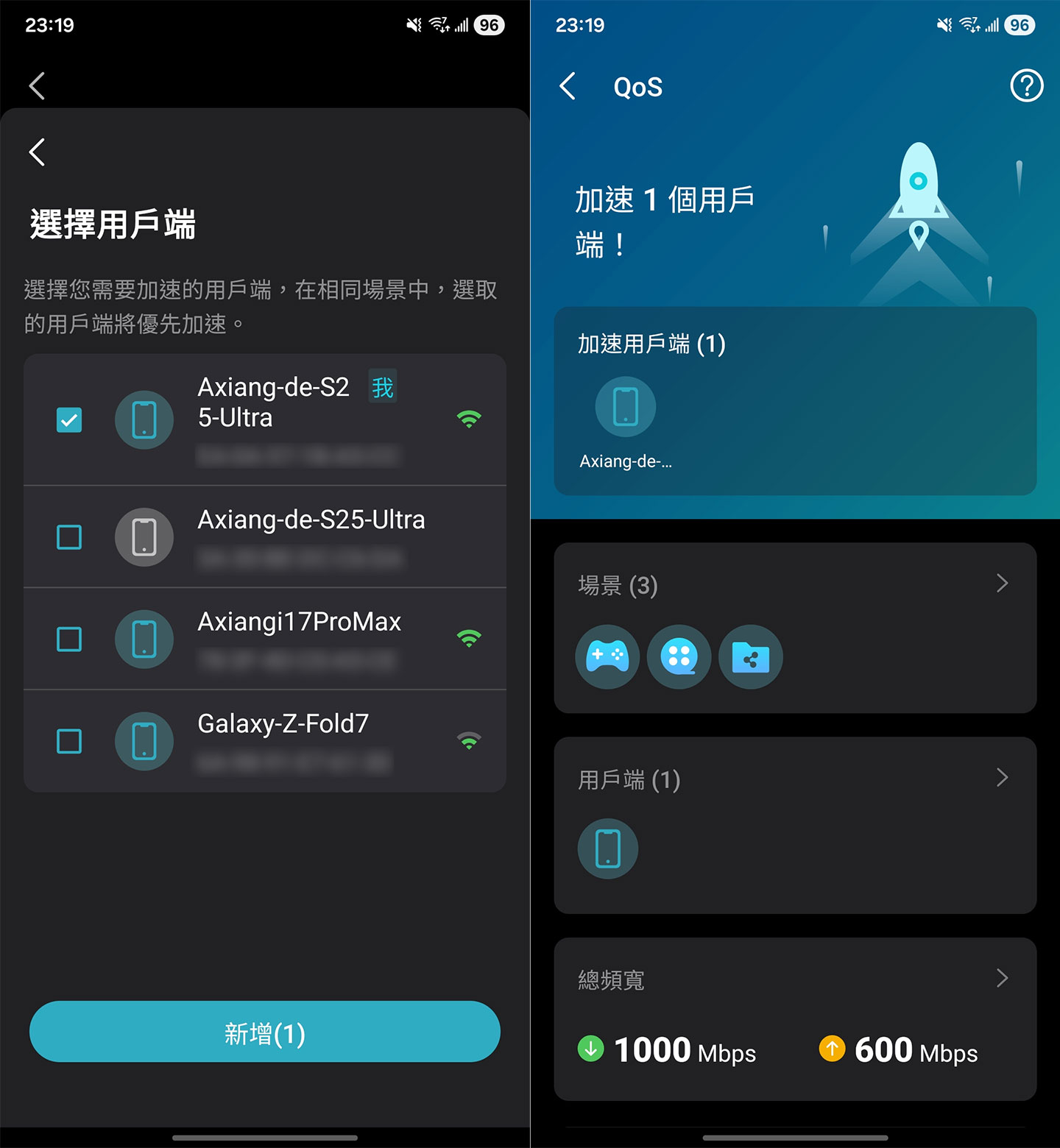This screenshot has width=1060, height=1148.
Task: Tap the 新增(1) button
Action: pos(264,1032)
